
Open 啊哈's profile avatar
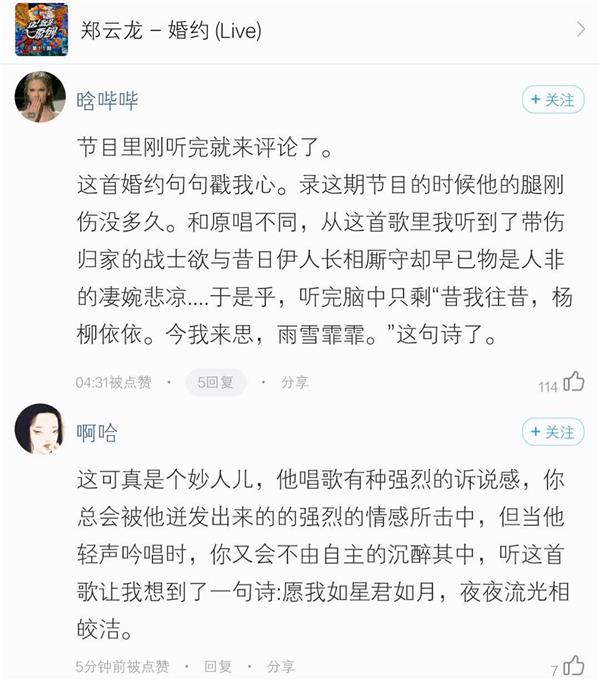point(40,429)
